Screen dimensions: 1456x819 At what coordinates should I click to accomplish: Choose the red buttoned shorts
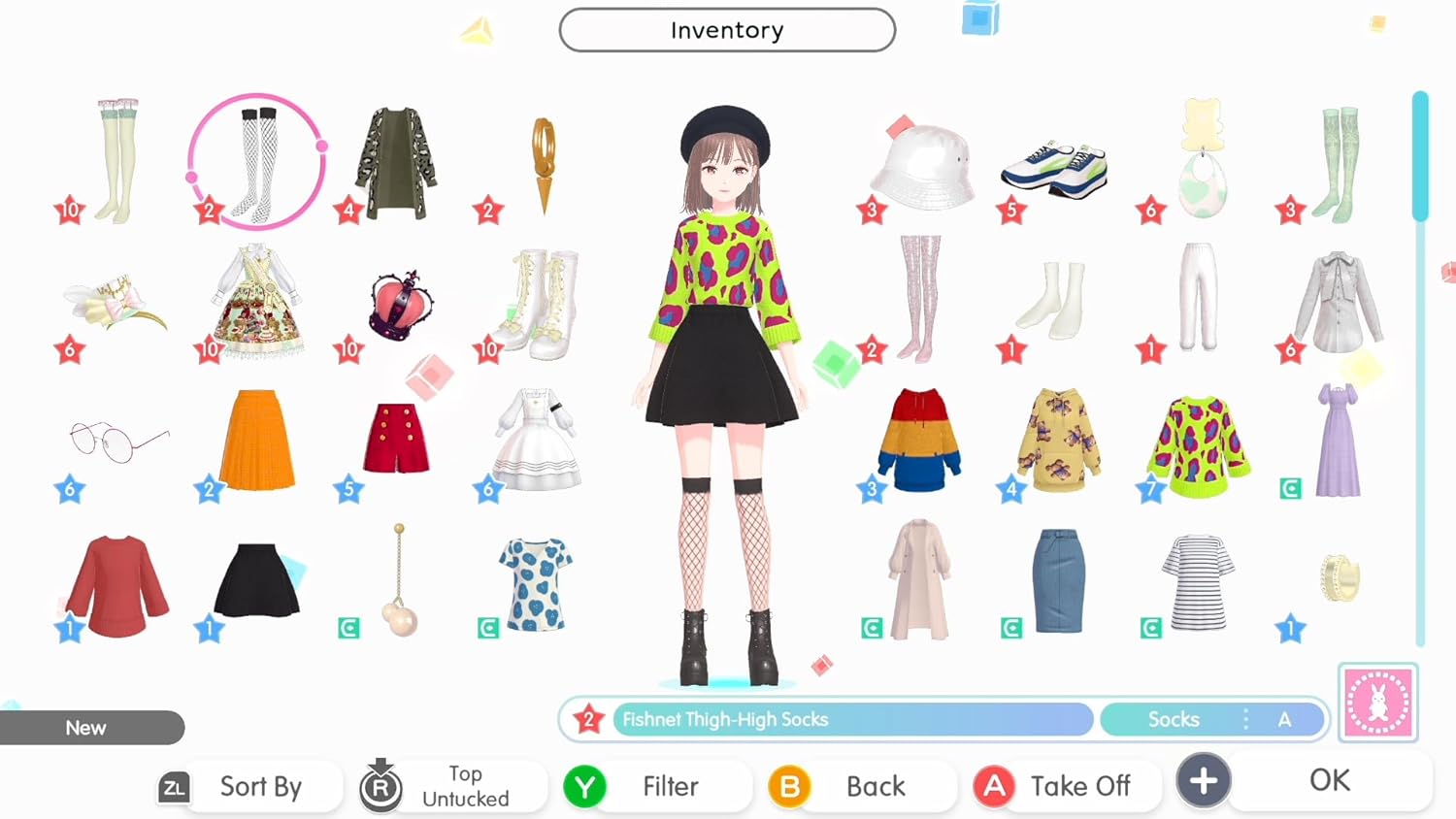click(396, 439)
